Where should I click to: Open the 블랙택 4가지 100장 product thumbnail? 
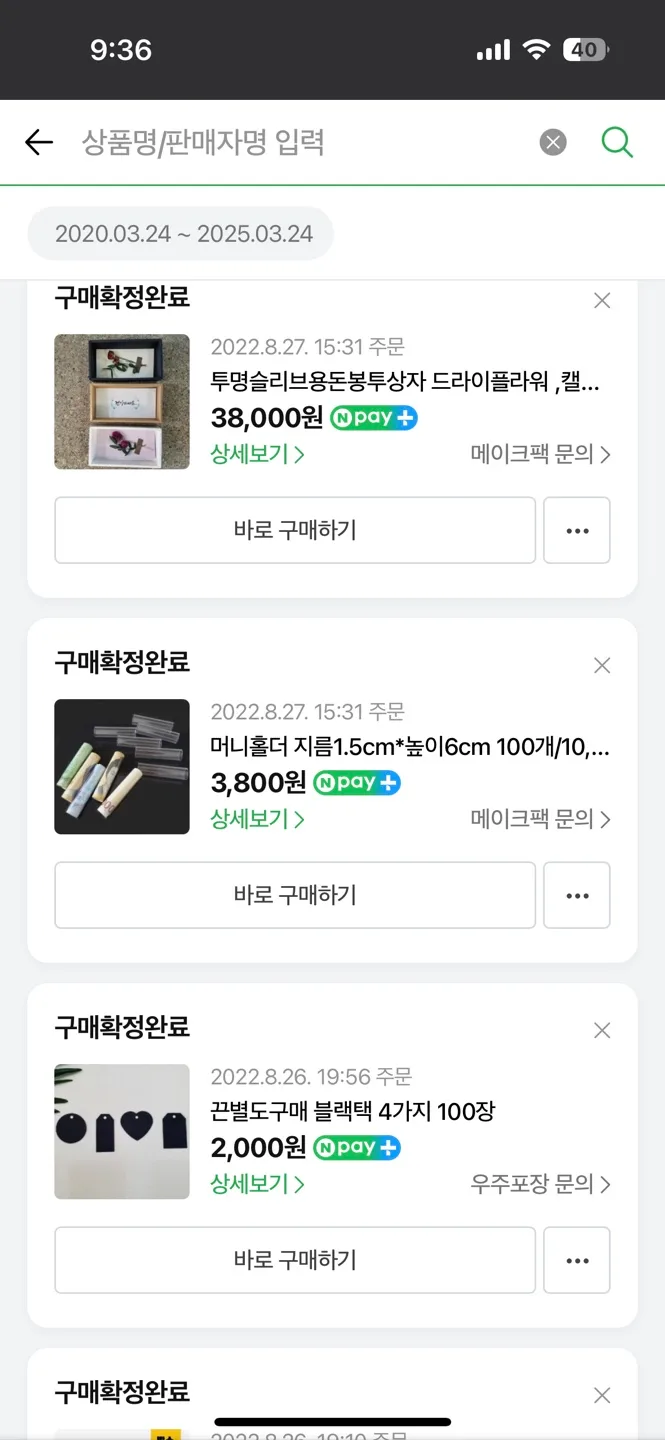coord(122,1131)
